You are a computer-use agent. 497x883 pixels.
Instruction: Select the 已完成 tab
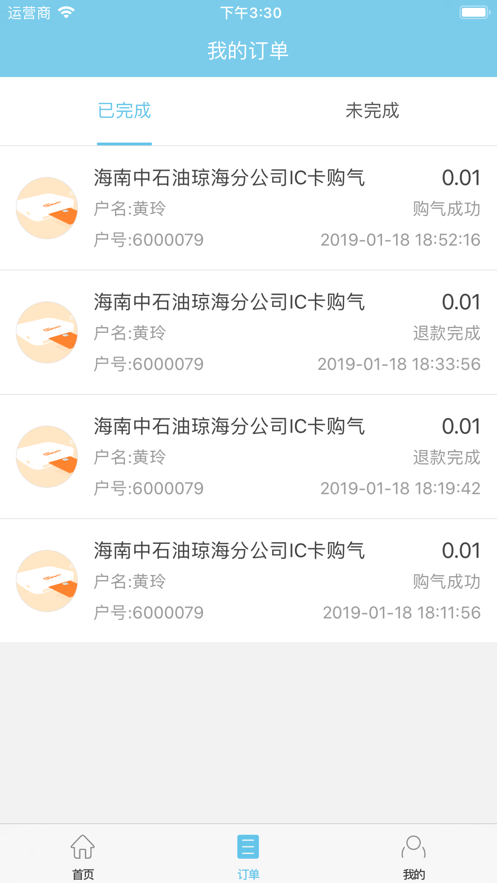[x=124, y=111]
